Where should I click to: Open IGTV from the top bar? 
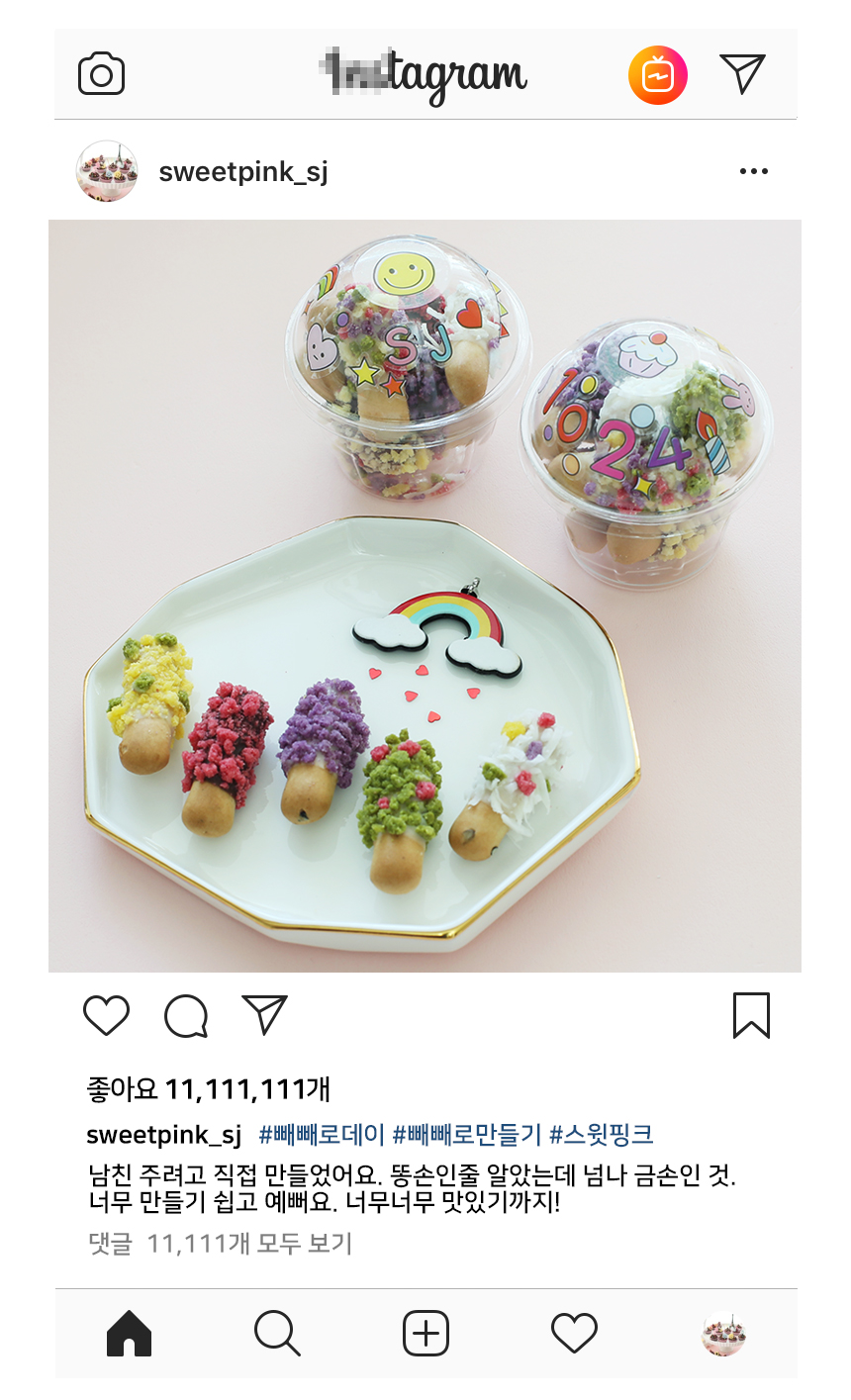point(657,75)
